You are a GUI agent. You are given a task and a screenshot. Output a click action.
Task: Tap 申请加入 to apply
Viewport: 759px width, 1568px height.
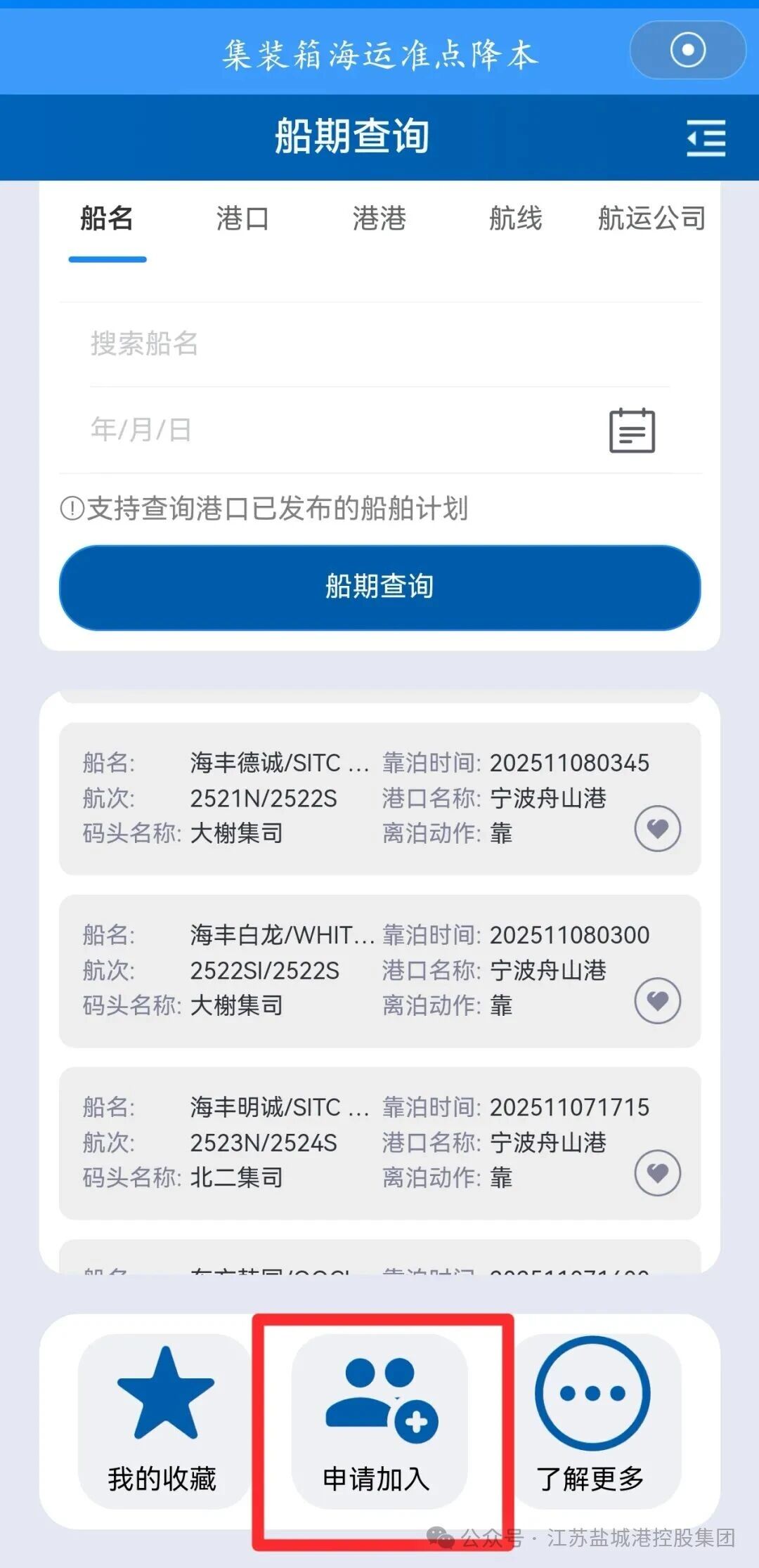pos(379,1420)
